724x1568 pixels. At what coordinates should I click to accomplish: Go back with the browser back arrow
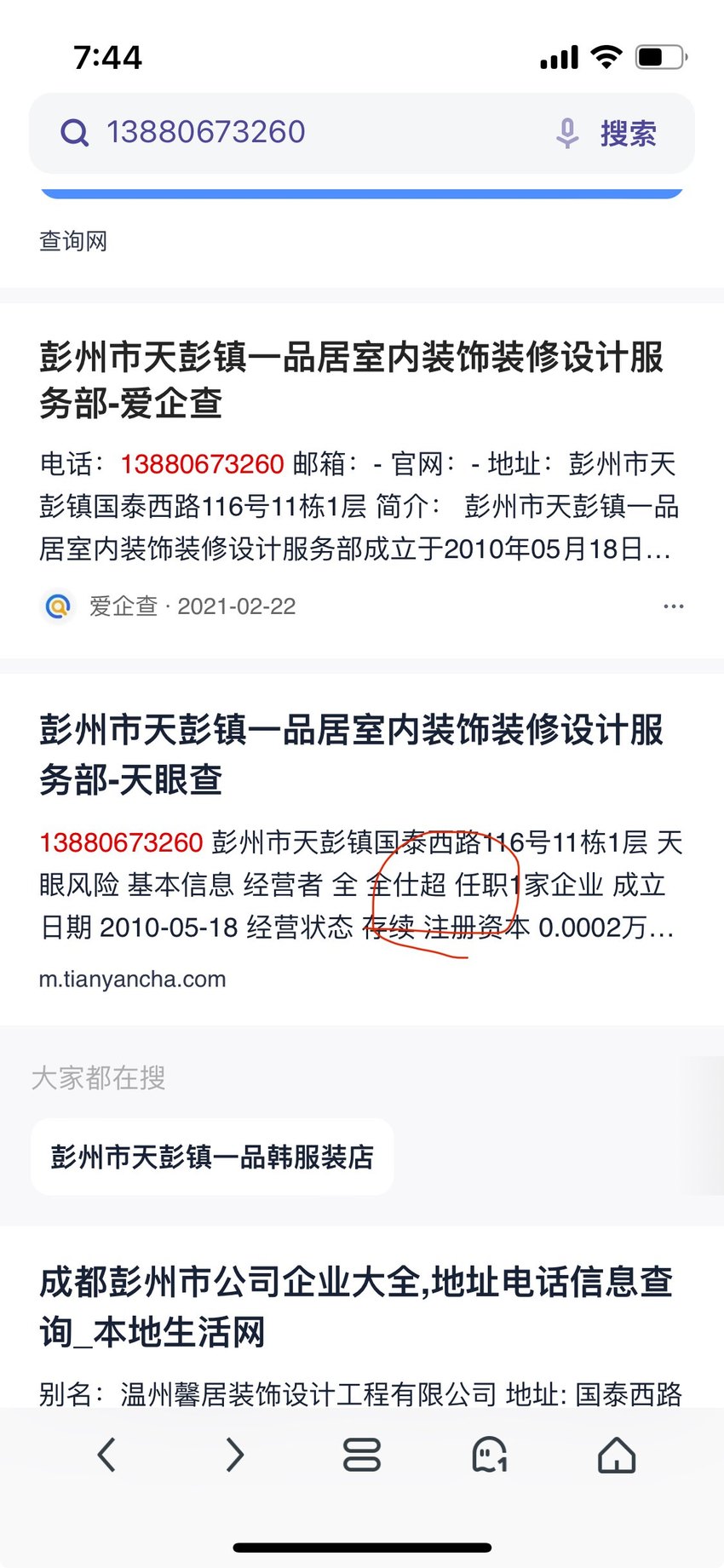[106, 1455]
